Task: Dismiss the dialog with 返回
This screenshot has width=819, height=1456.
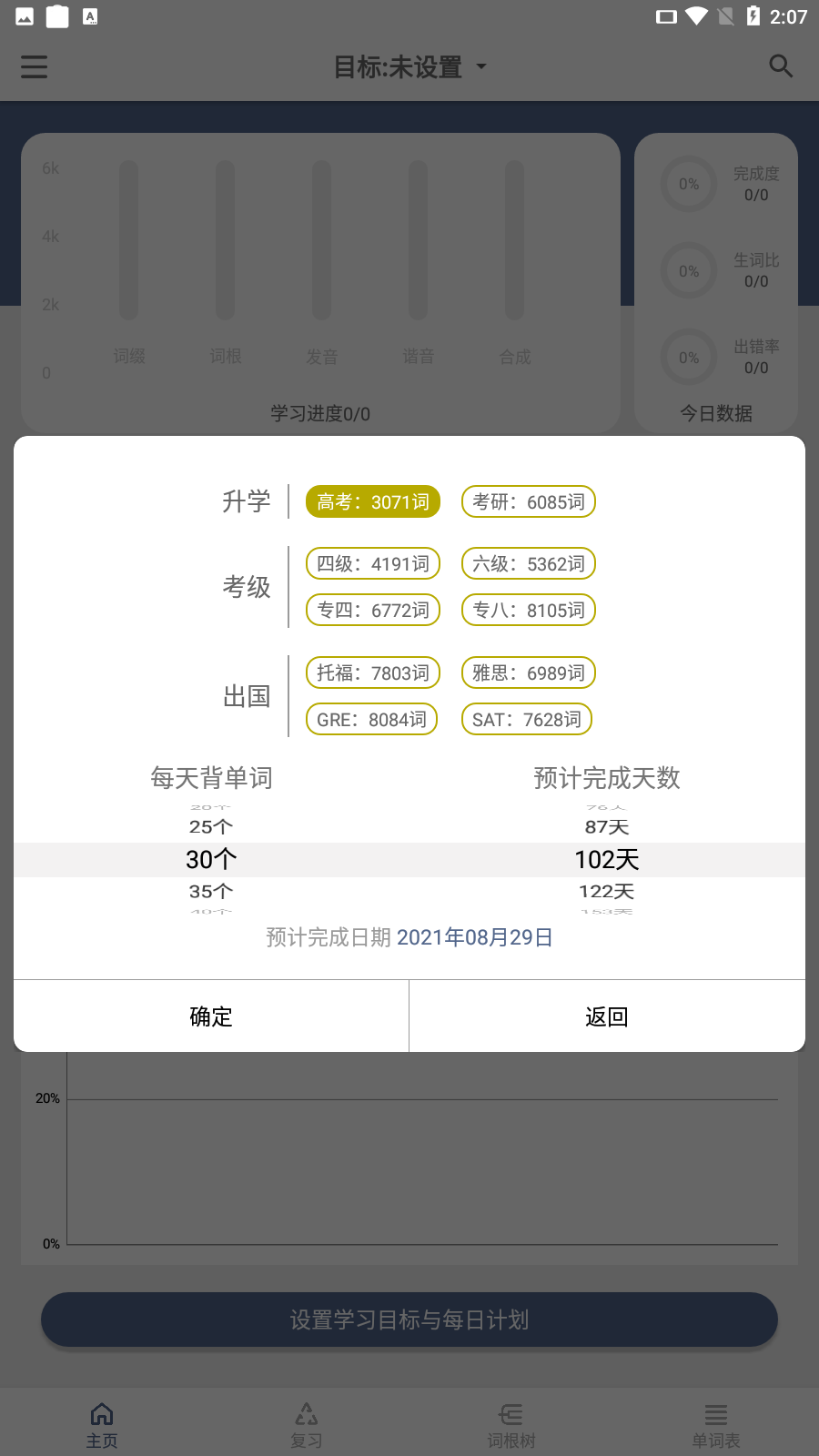Action: (607, 1016)
